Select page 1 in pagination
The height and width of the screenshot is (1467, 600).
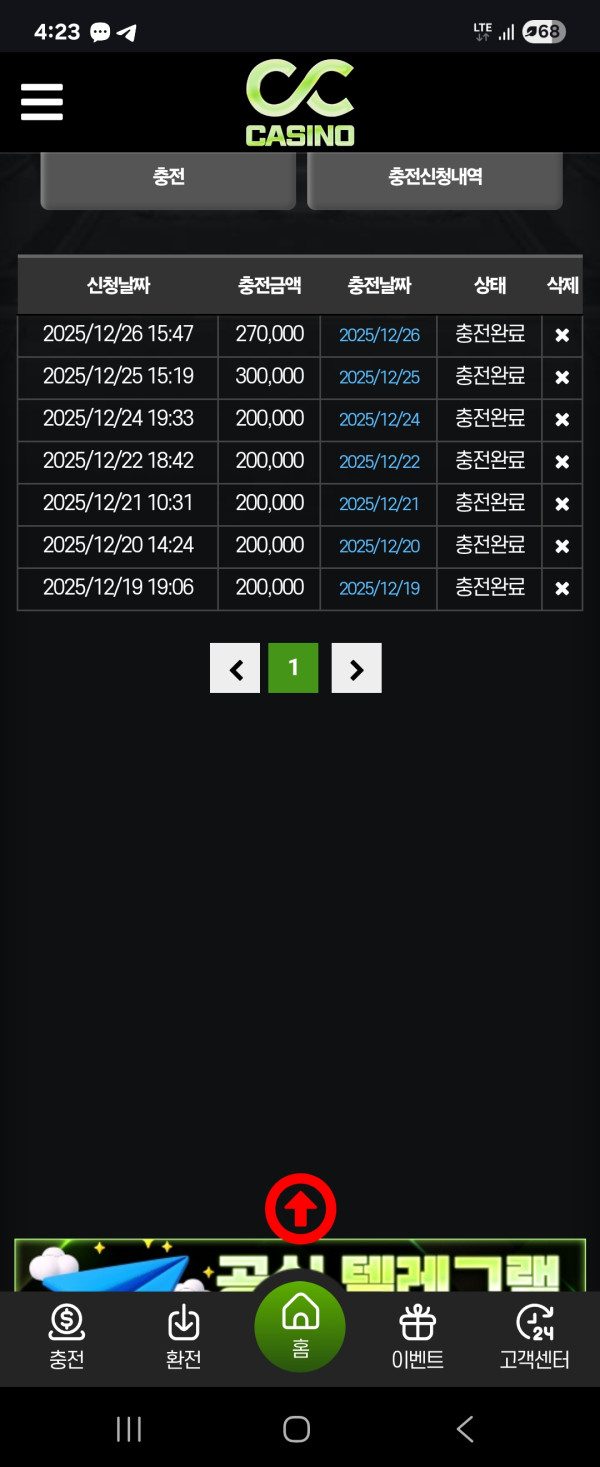(x=293, y=668)
